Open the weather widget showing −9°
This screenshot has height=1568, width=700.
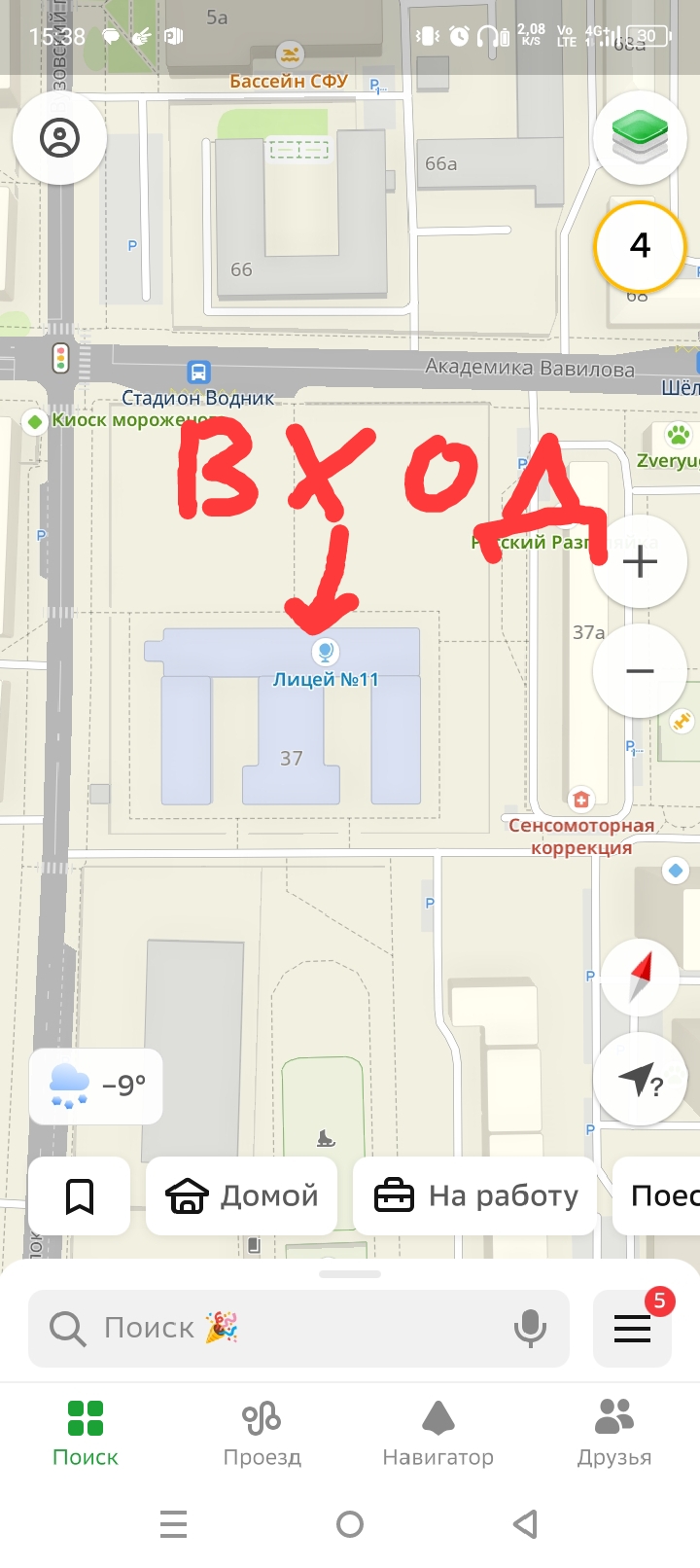click(96, 1086)
